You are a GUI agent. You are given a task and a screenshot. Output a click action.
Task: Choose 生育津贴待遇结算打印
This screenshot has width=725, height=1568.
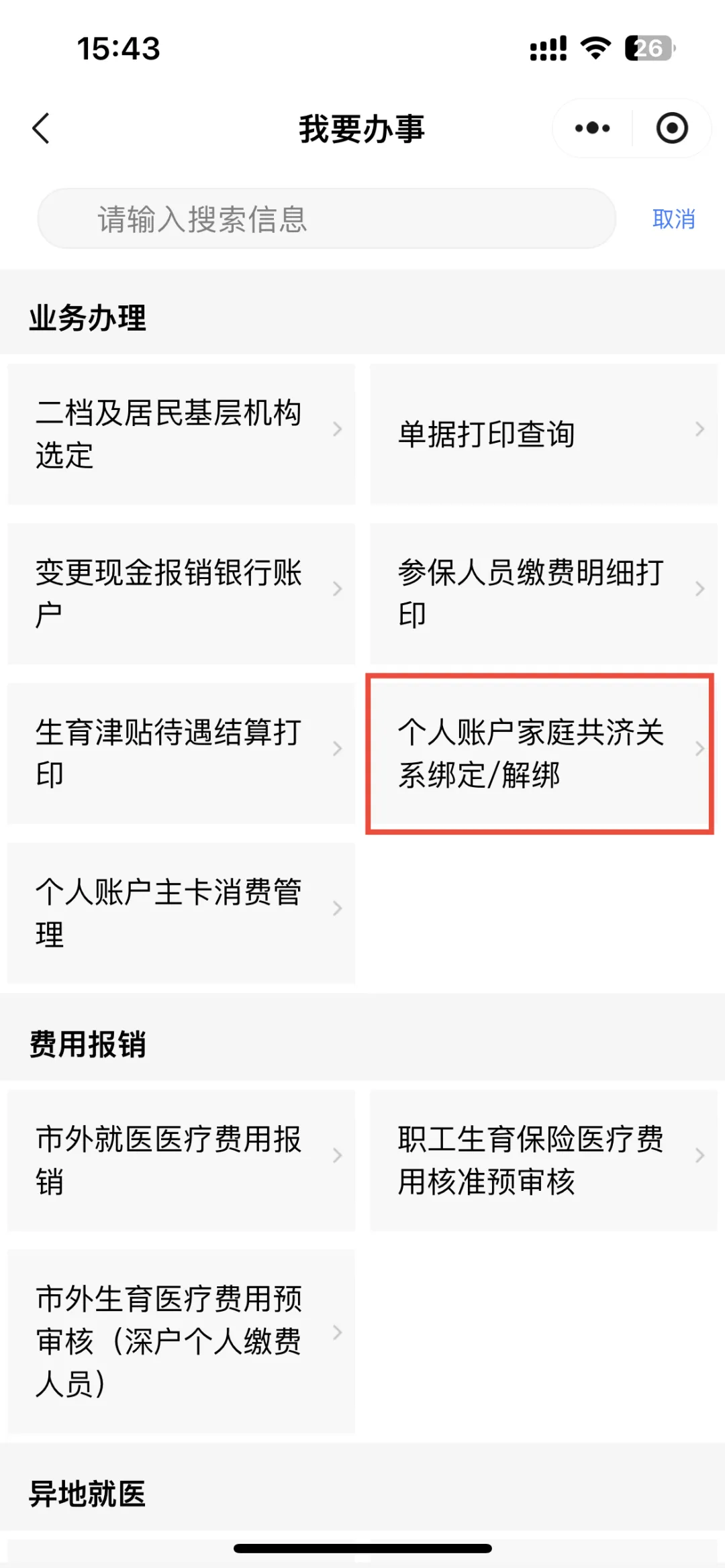click(x=181, y=753)
